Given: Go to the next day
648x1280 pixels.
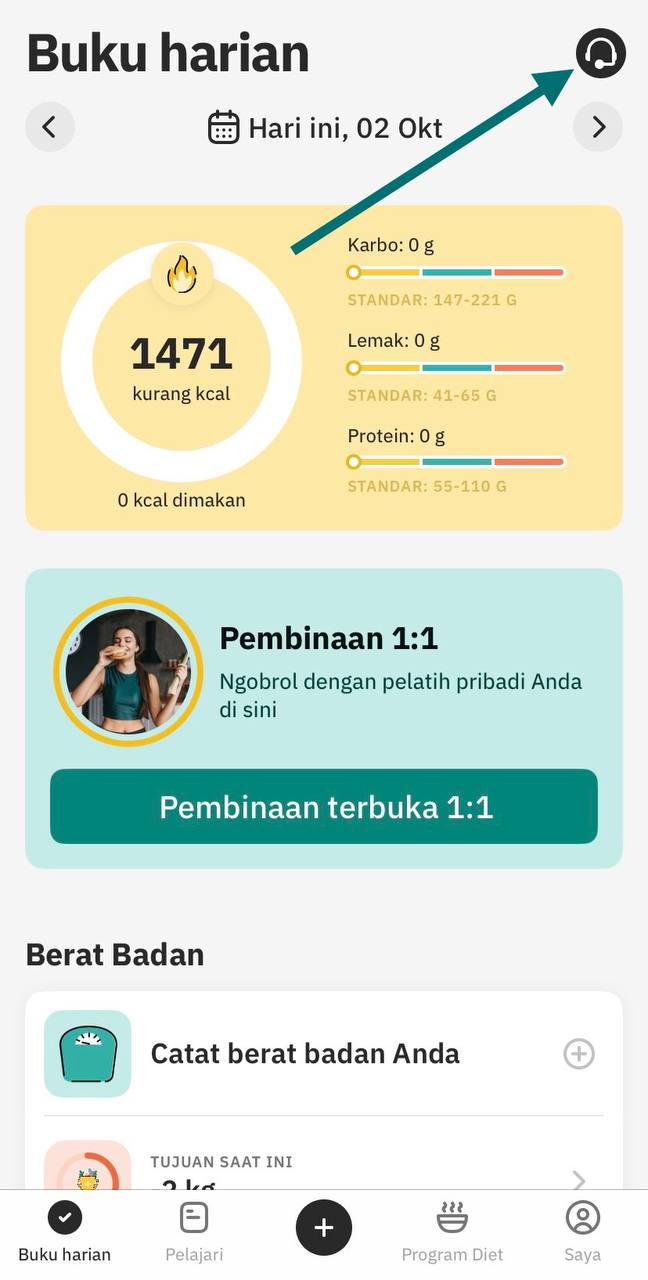Looking at the screenshot, I should tap(598, 128).
